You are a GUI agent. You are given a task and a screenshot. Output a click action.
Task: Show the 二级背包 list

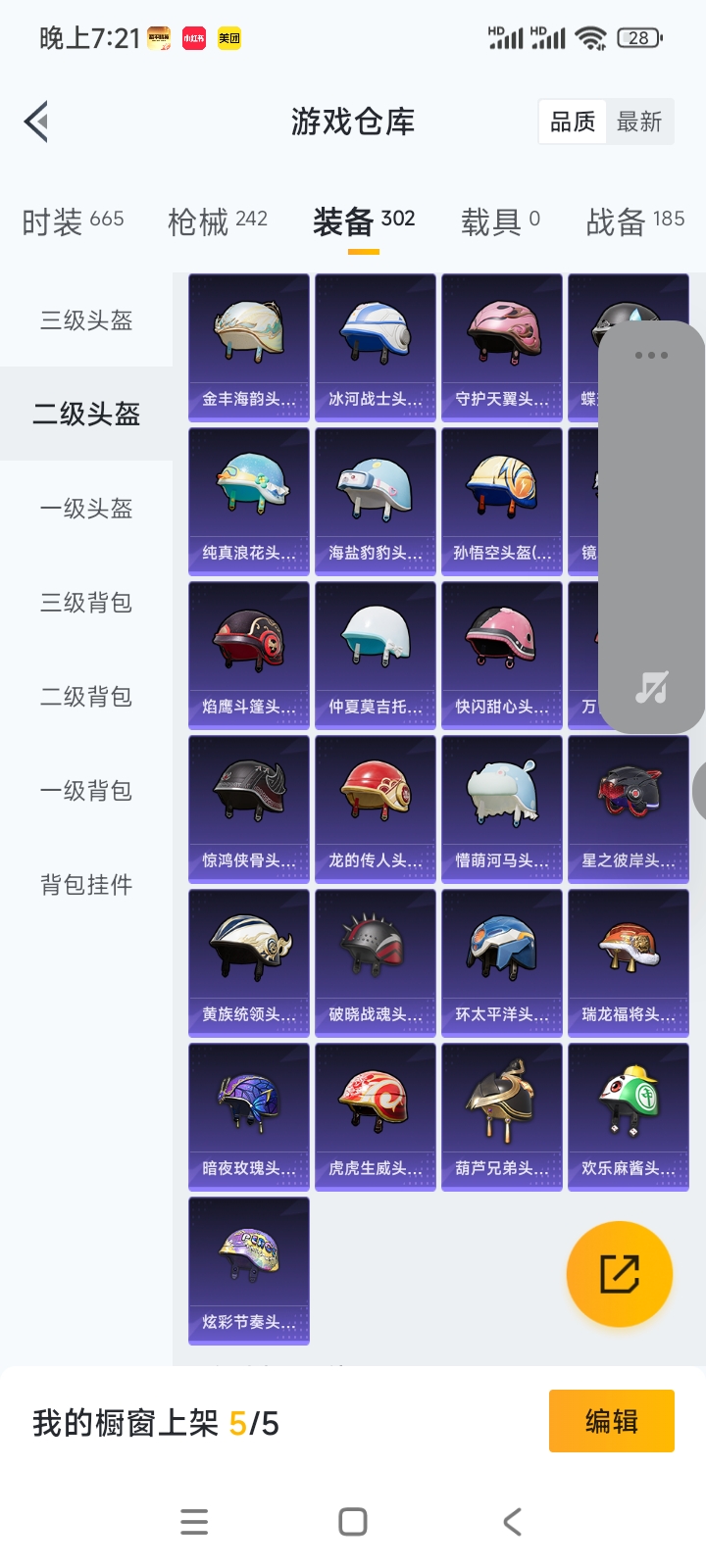pyautogui.click(x=85, y=698)
